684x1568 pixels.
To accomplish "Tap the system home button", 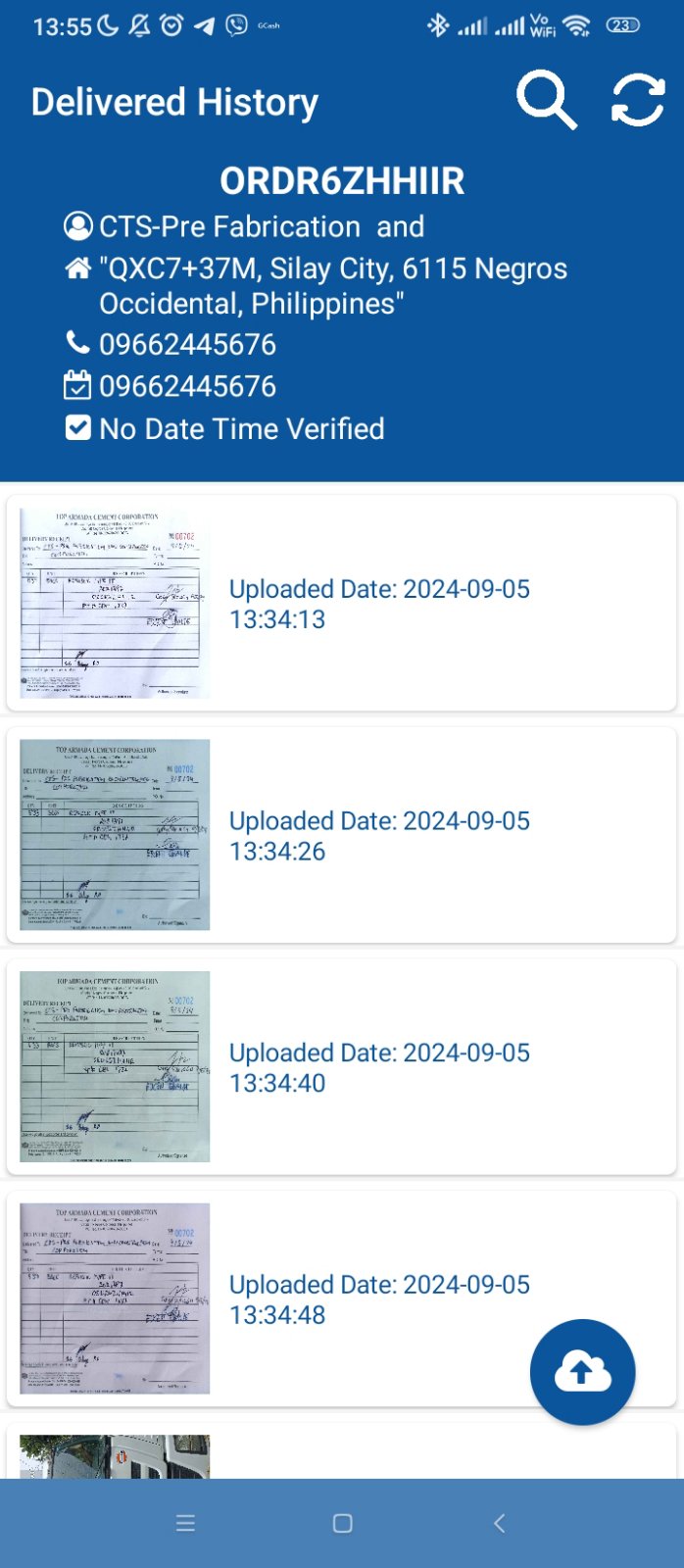I will pyautogui.click(x=342, y=1523).
